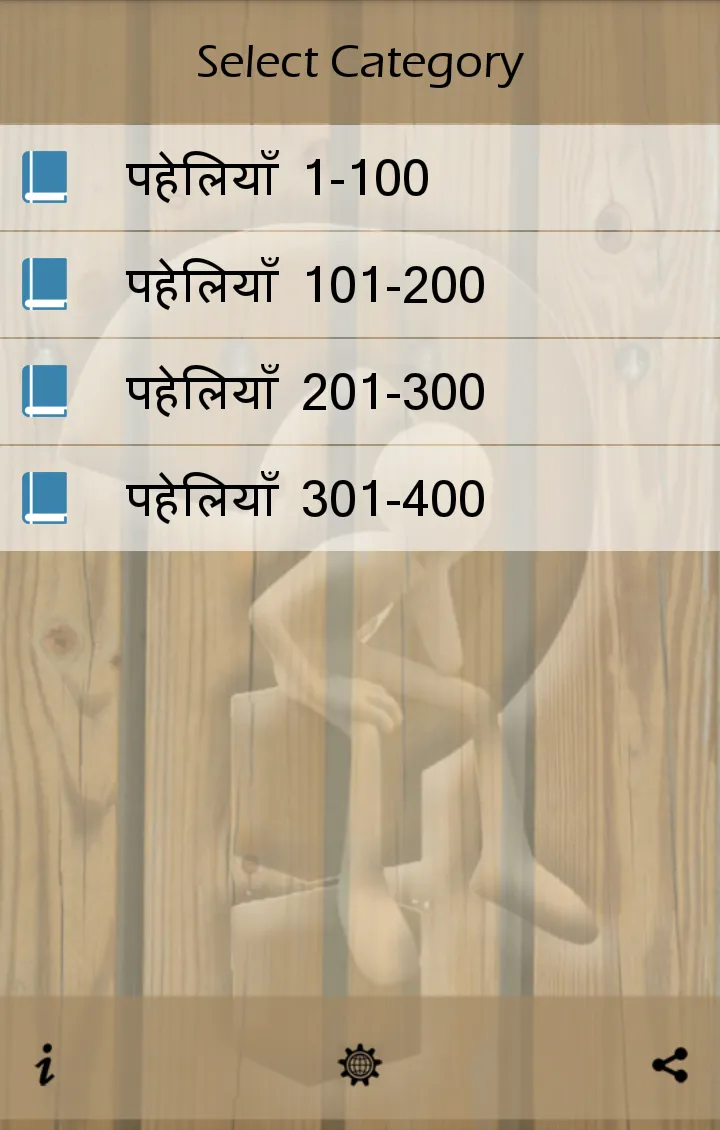Open the app info icon

pos(45,1064)
